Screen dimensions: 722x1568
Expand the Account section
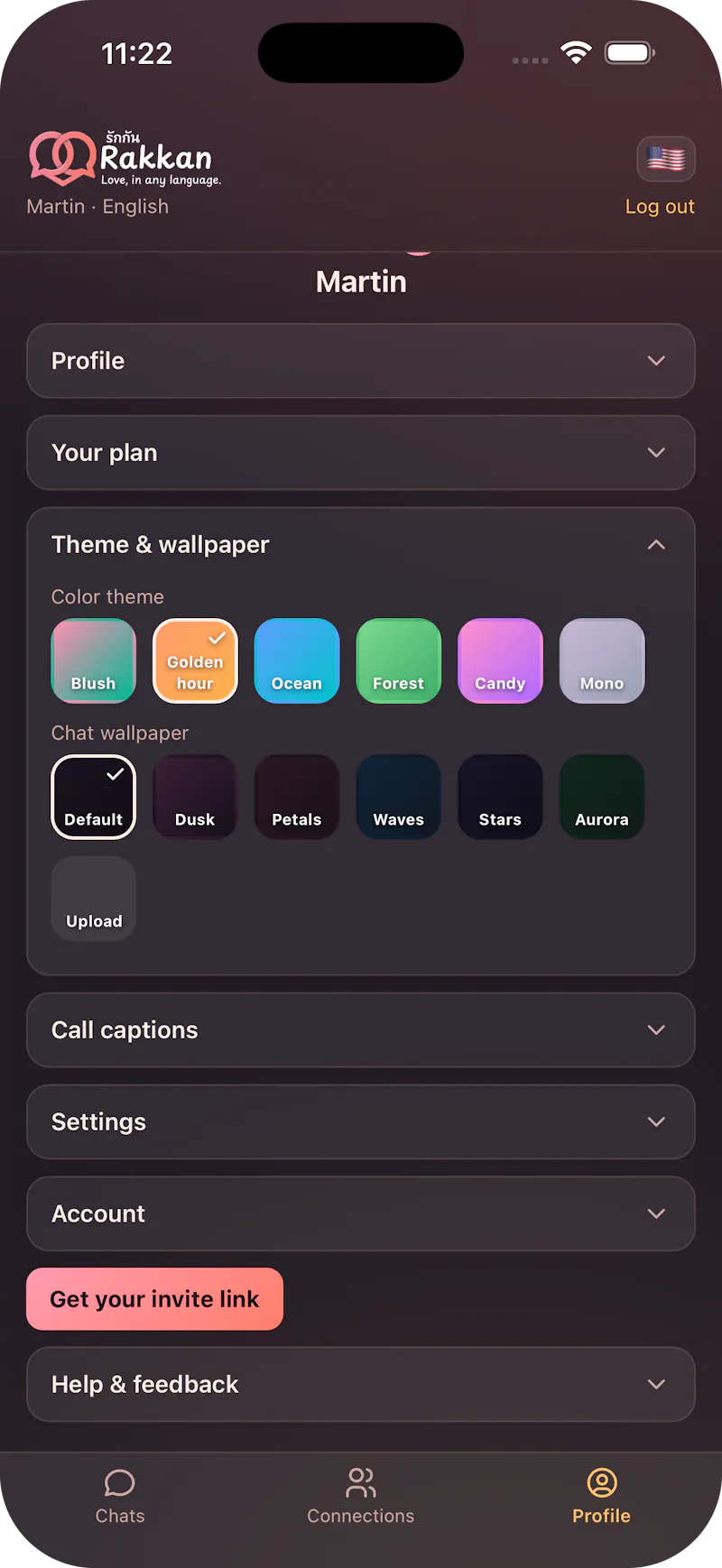[x=361, y=1214]
